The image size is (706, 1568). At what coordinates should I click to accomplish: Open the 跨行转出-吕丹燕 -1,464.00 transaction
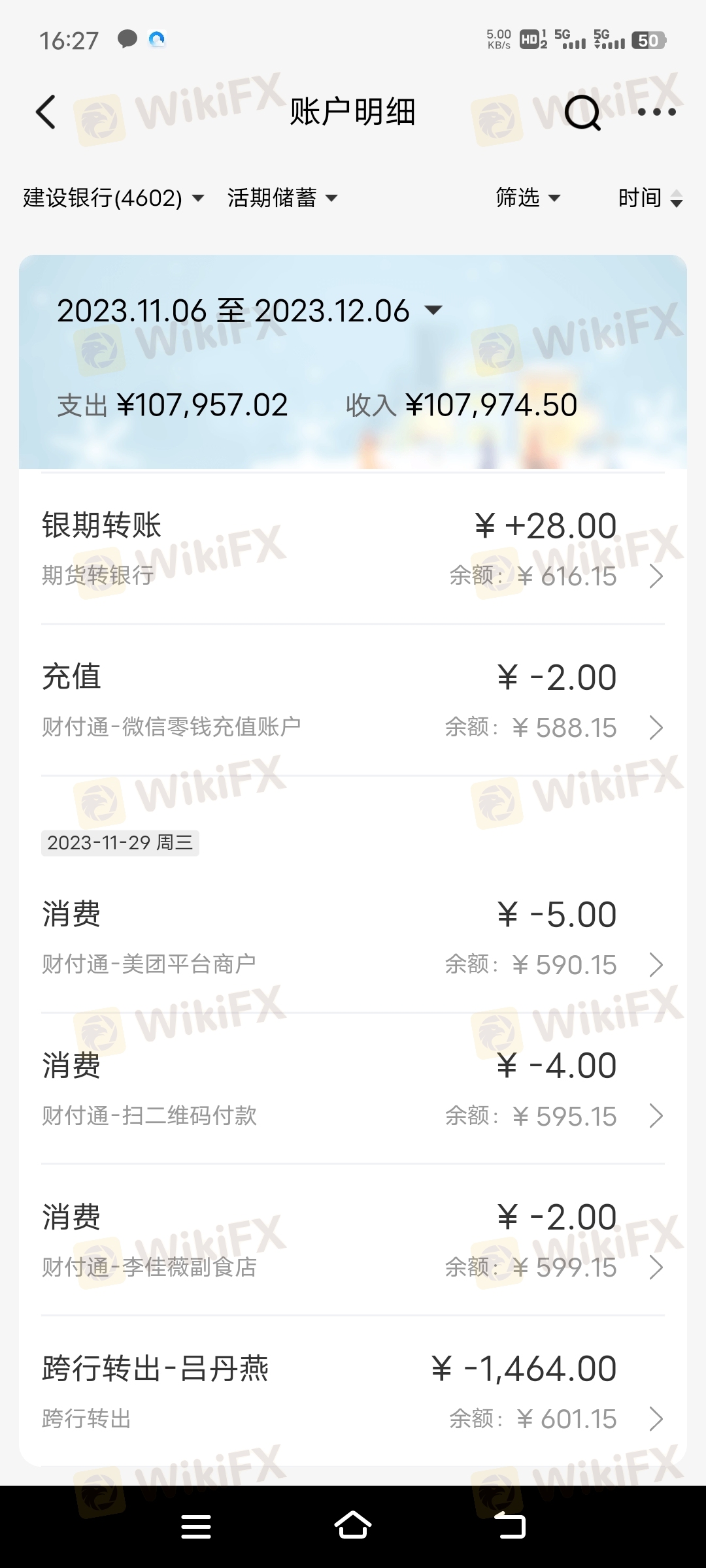(x=353, y=1392)
